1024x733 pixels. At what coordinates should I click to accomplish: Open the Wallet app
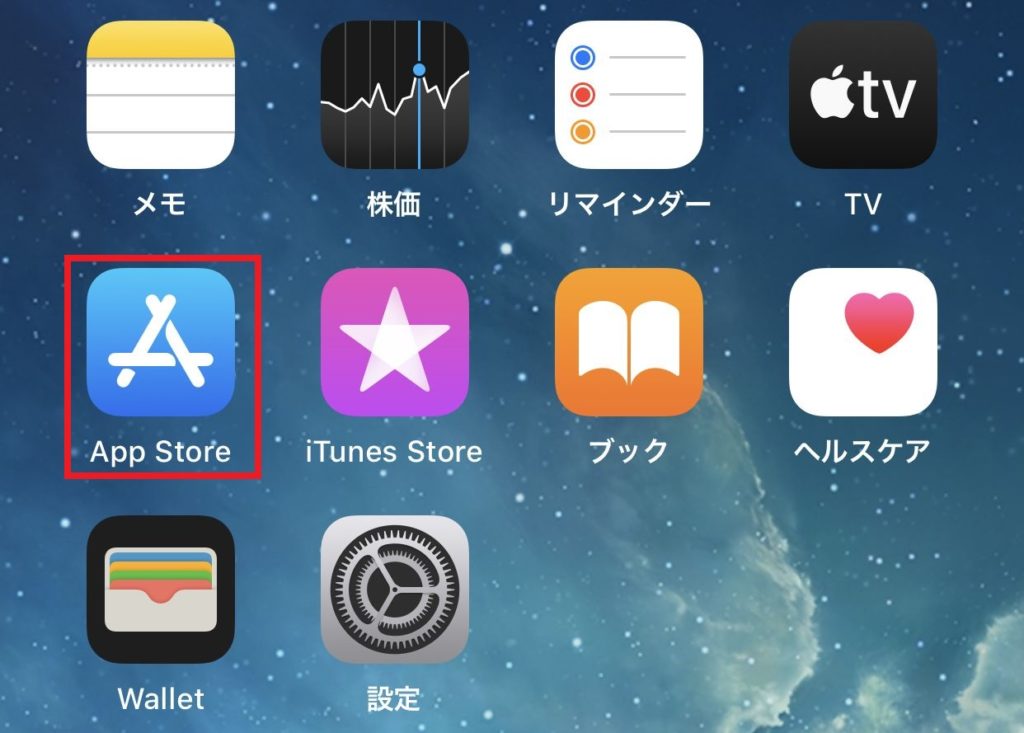pyautogui.click(x=160, y=589)
